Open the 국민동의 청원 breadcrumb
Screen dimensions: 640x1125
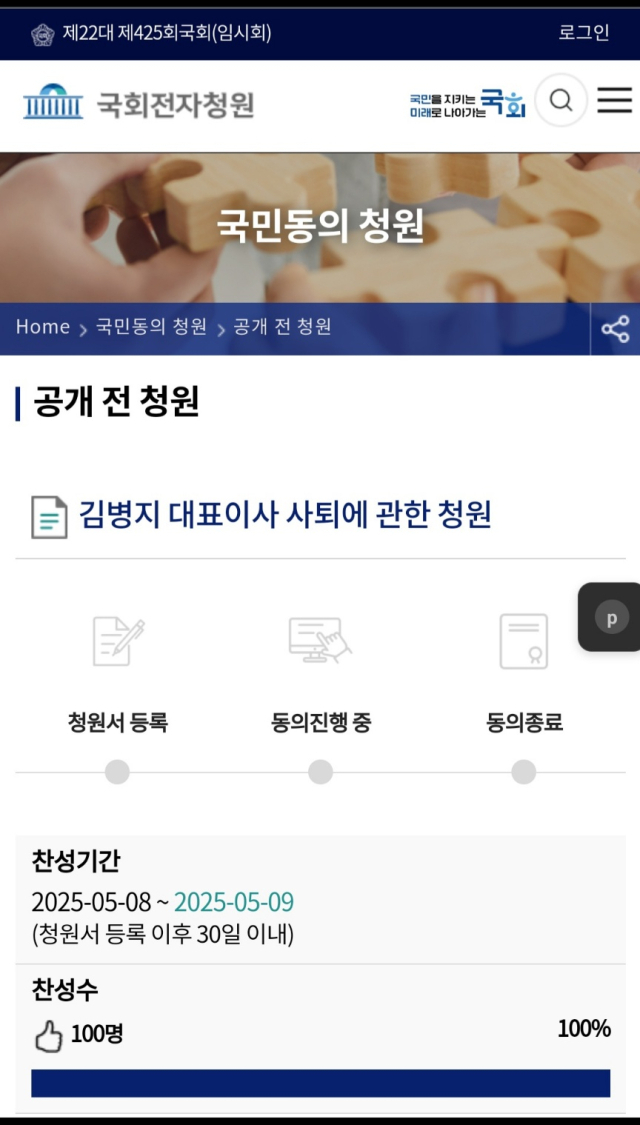pyautogui.click(x=151, y=327)
